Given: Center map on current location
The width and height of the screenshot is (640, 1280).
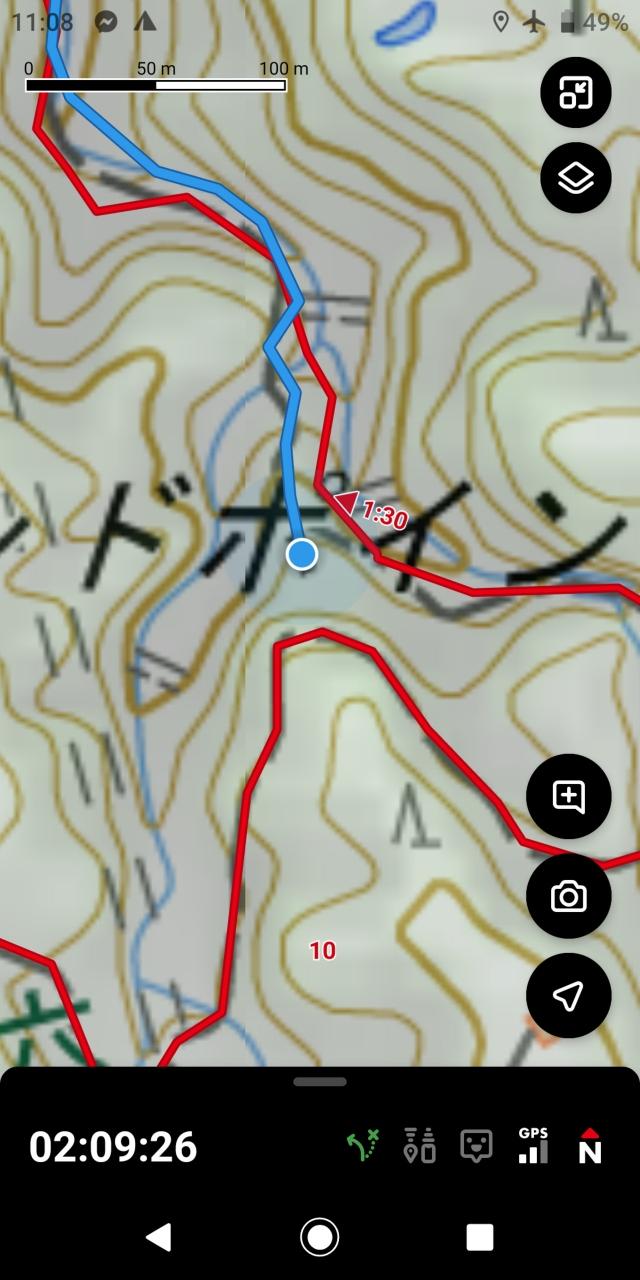Looking at the screenshot, I should tap(568, 996).
